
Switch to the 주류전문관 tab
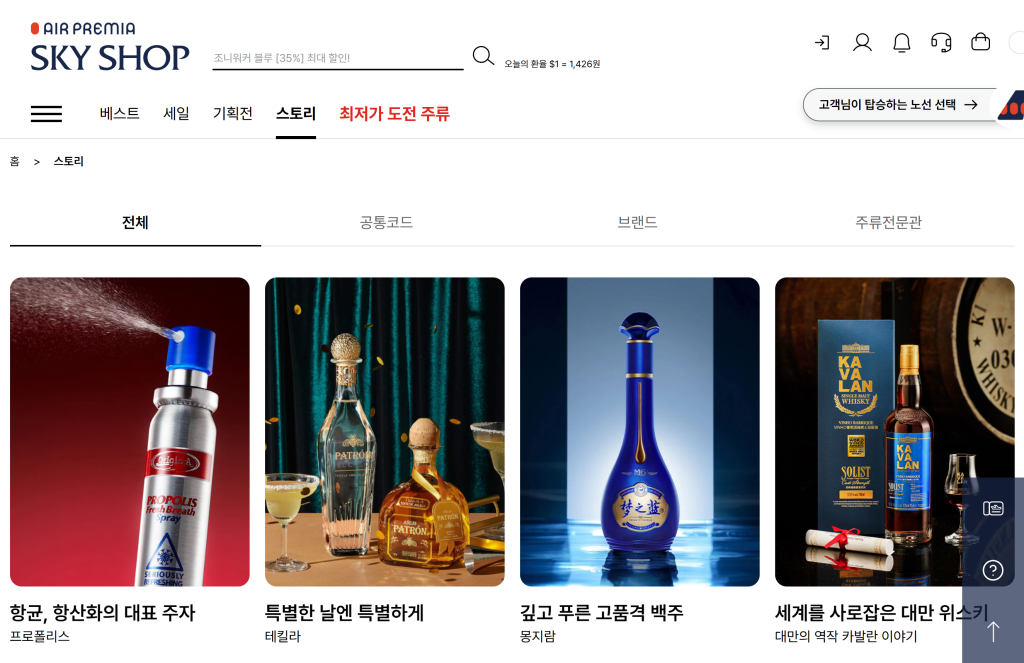(888, 222)
